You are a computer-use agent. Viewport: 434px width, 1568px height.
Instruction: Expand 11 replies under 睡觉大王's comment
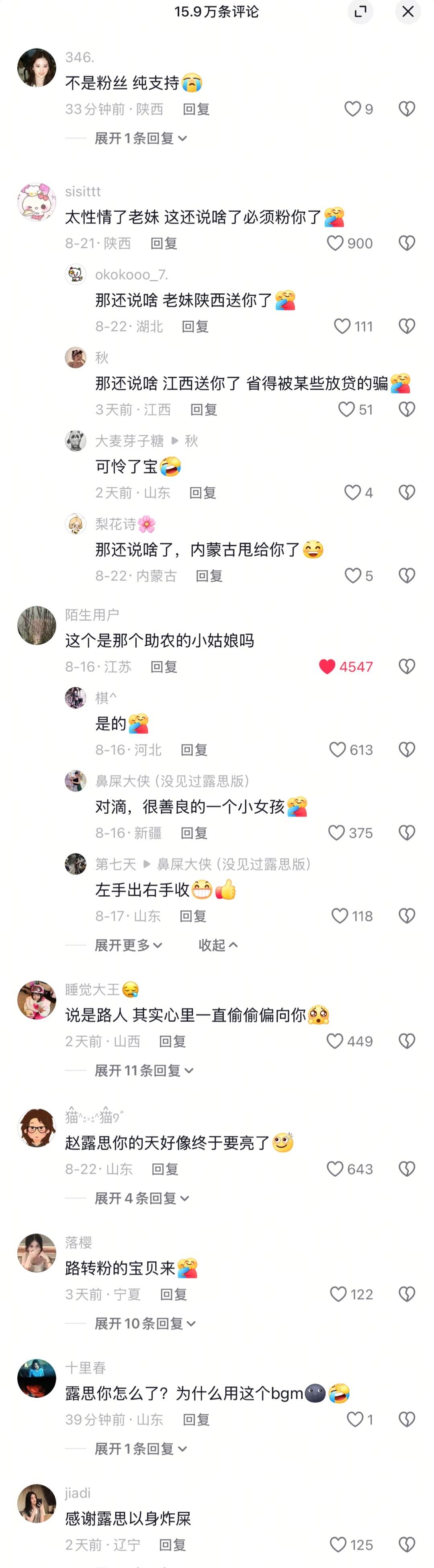143,1071
